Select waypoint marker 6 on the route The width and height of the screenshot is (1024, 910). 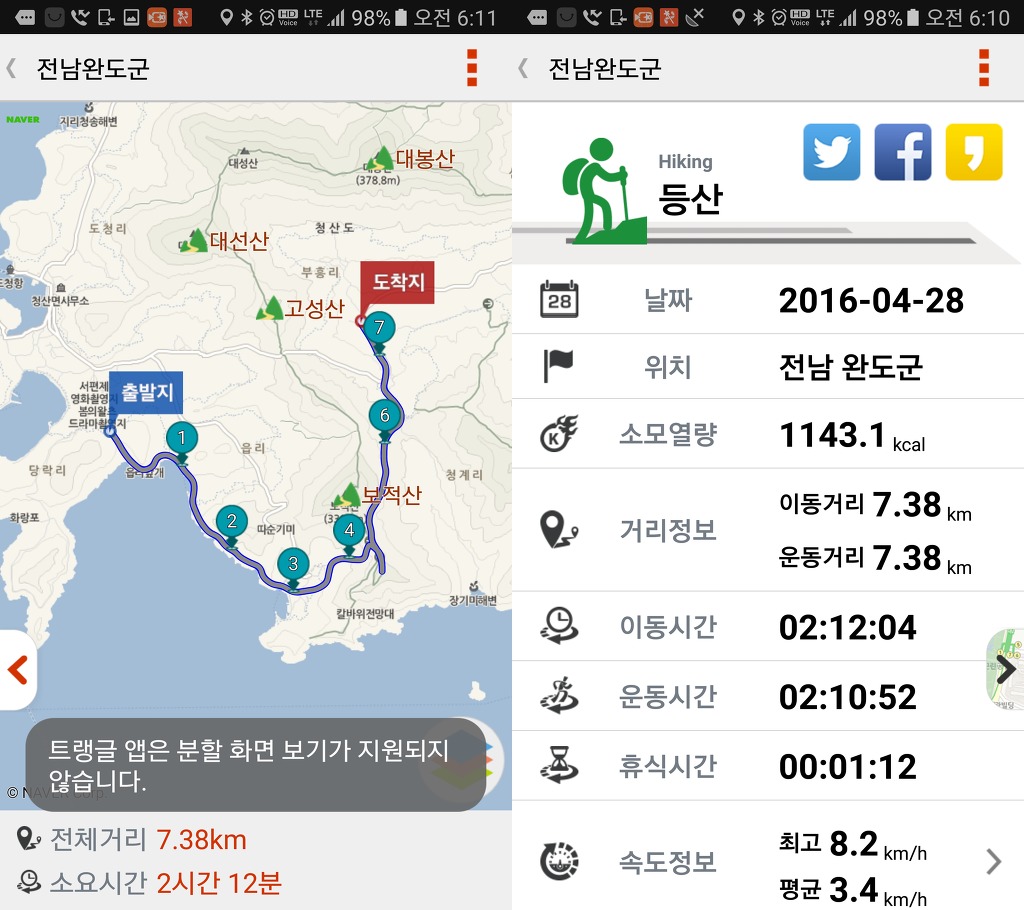(384, 416)
